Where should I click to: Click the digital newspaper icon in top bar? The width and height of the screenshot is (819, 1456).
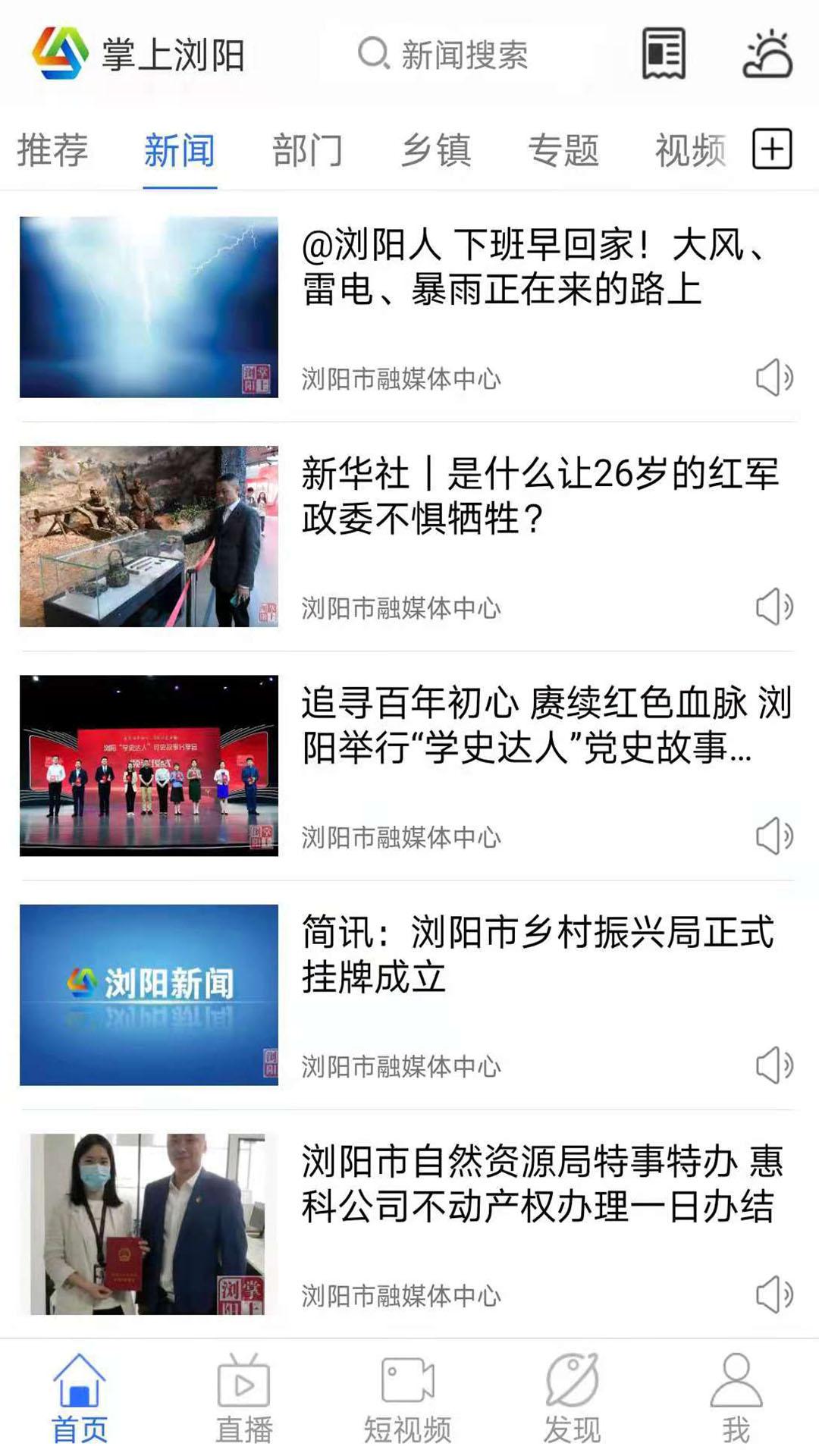[662, 55]
